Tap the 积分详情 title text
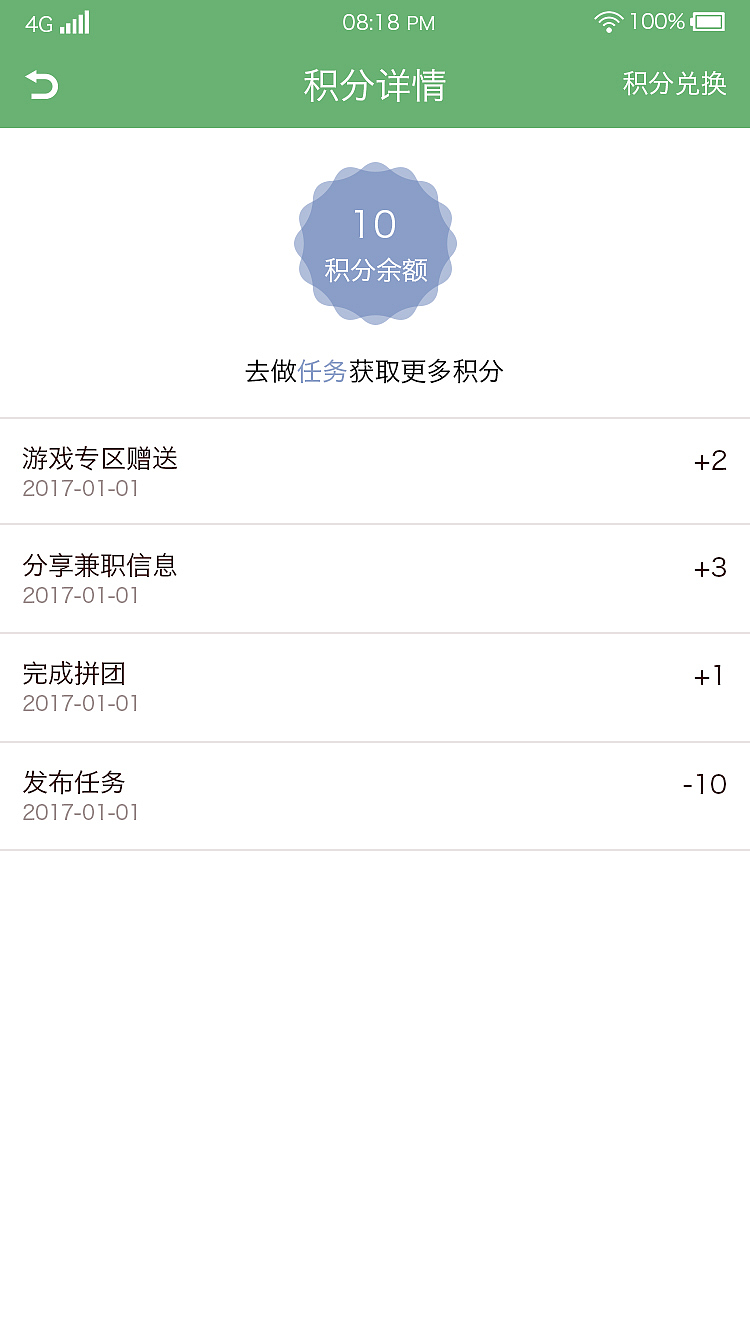Viewport: 750px width, 1334px height. click(375, 87)
